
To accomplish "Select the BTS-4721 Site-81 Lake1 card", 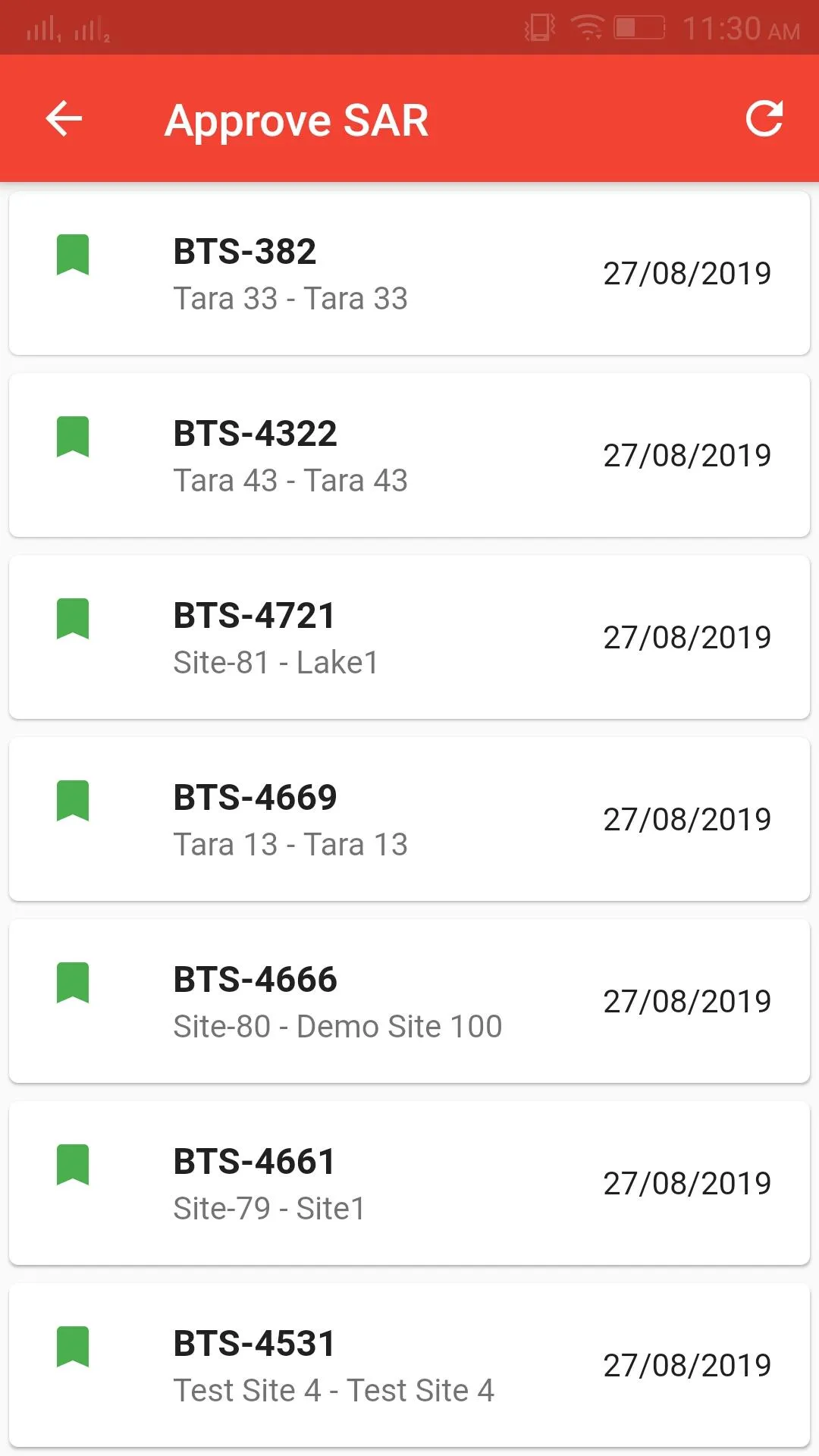I will tap(409, 638).
